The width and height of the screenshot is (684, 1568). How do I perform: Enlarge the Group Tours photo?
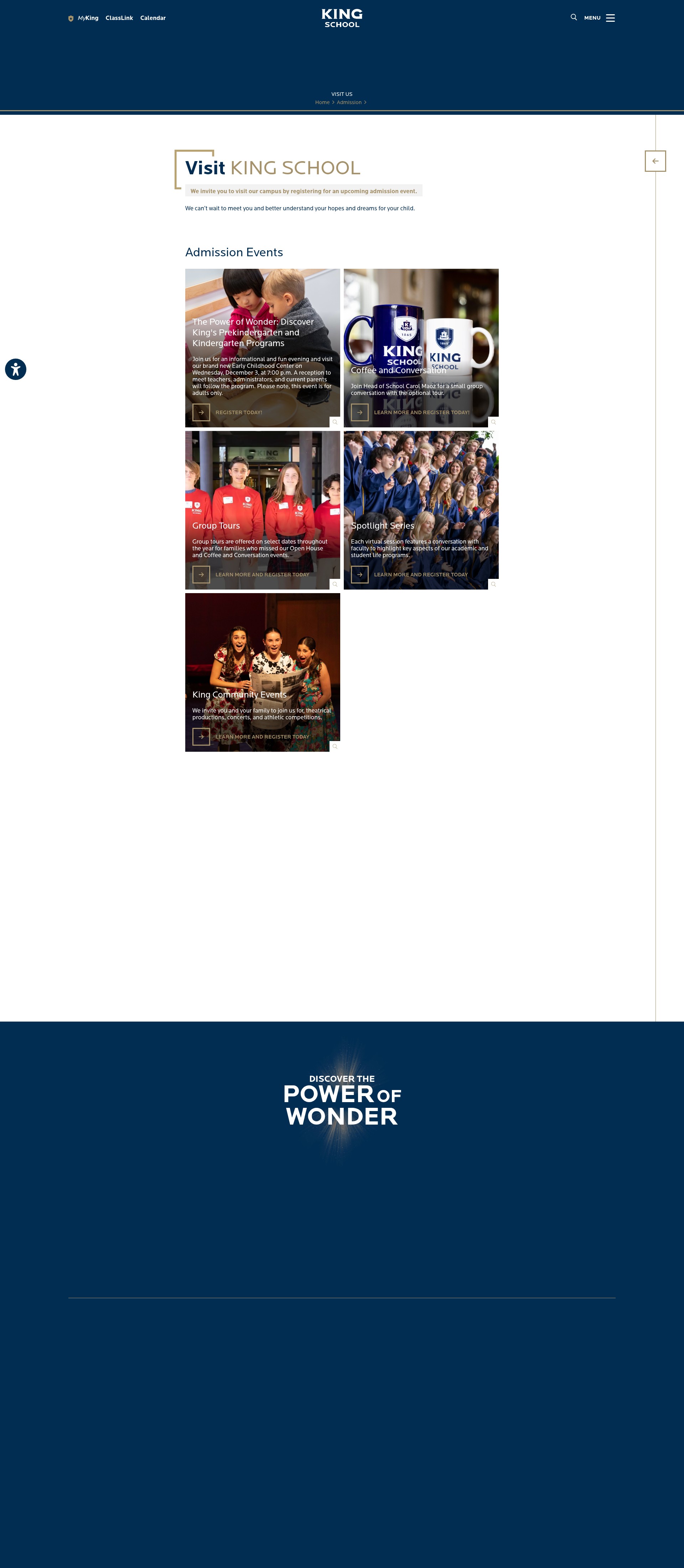click(335, 584)
